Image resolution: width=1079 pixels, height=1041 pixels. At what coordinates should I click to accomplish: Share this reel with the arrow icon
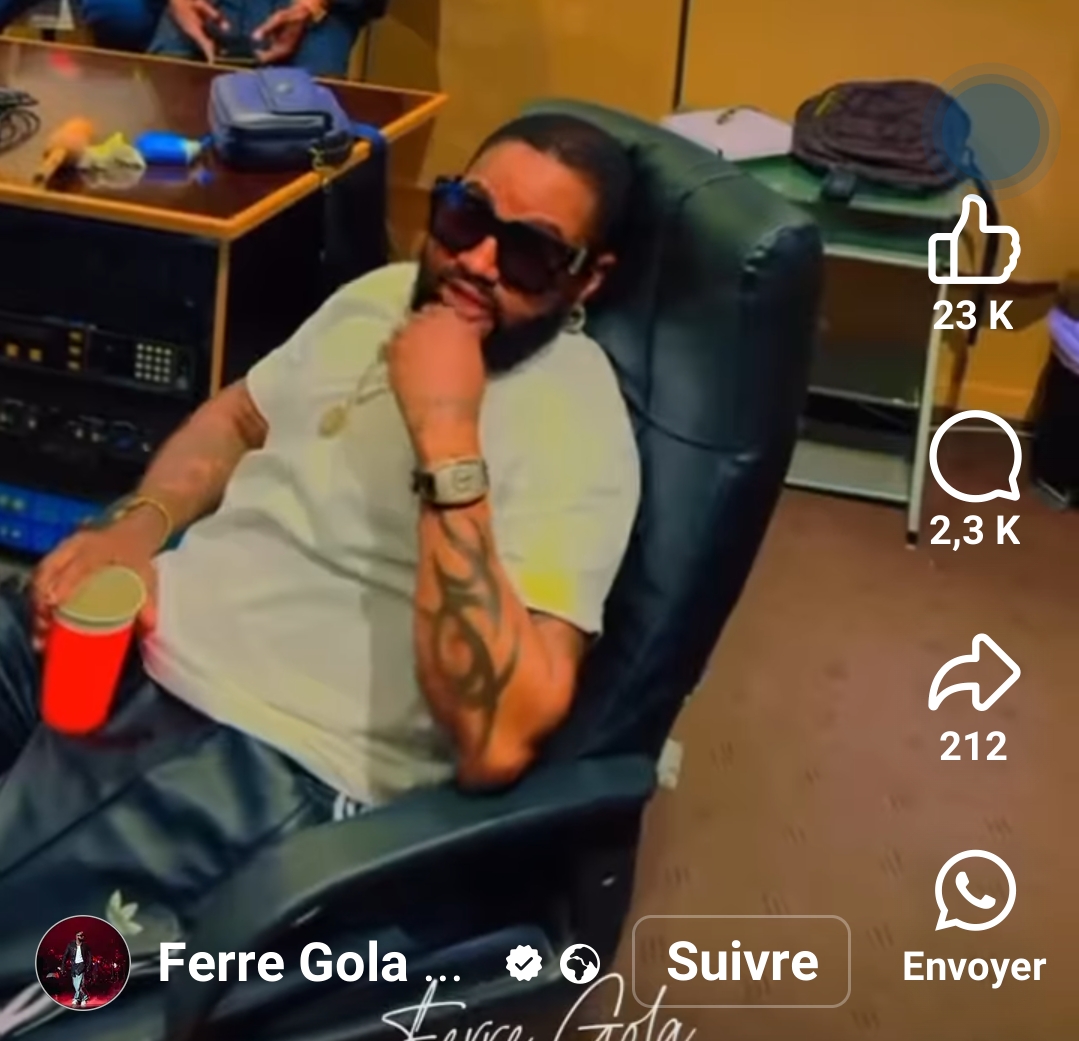coord(974,674)
